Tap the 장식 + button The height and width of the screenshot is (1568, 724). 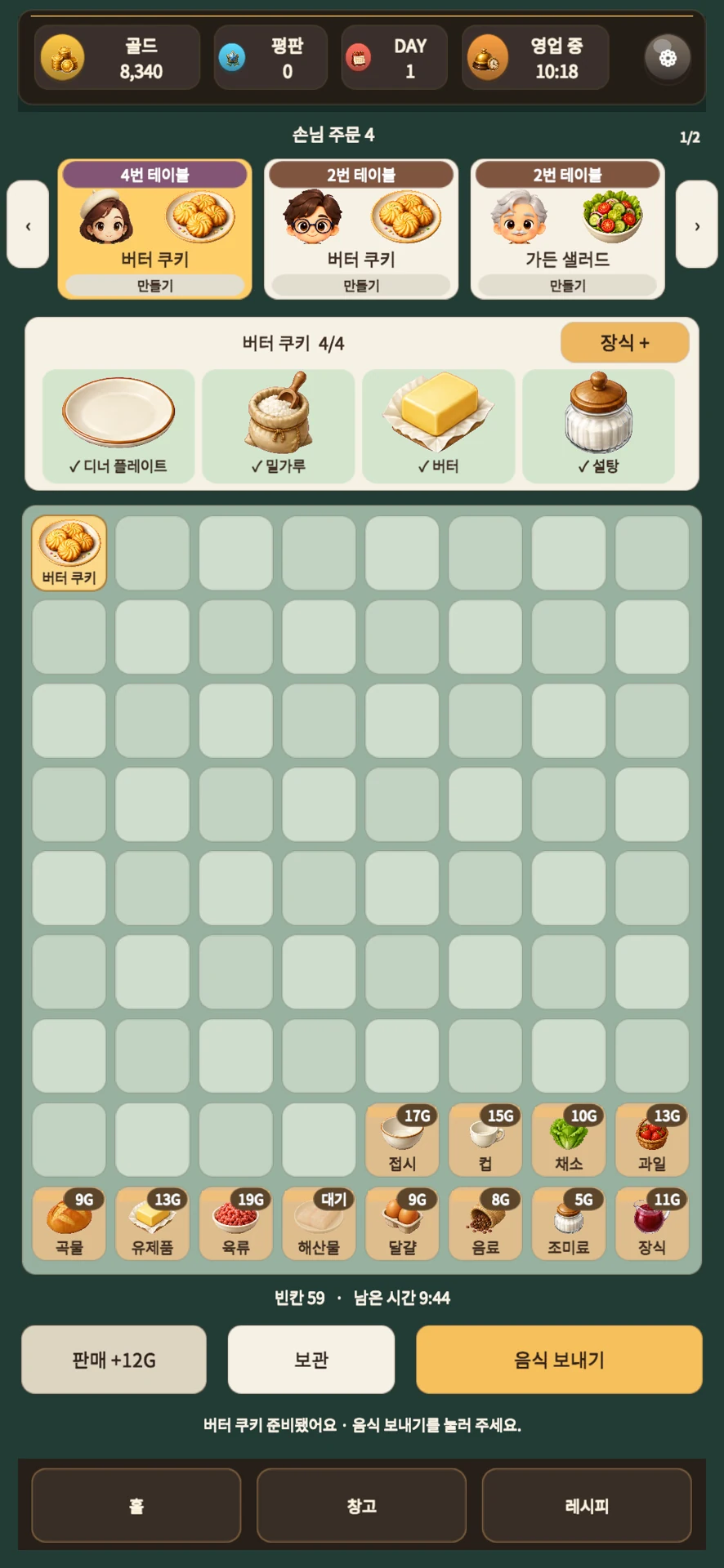pyautogui.click(x=625, y=342)
